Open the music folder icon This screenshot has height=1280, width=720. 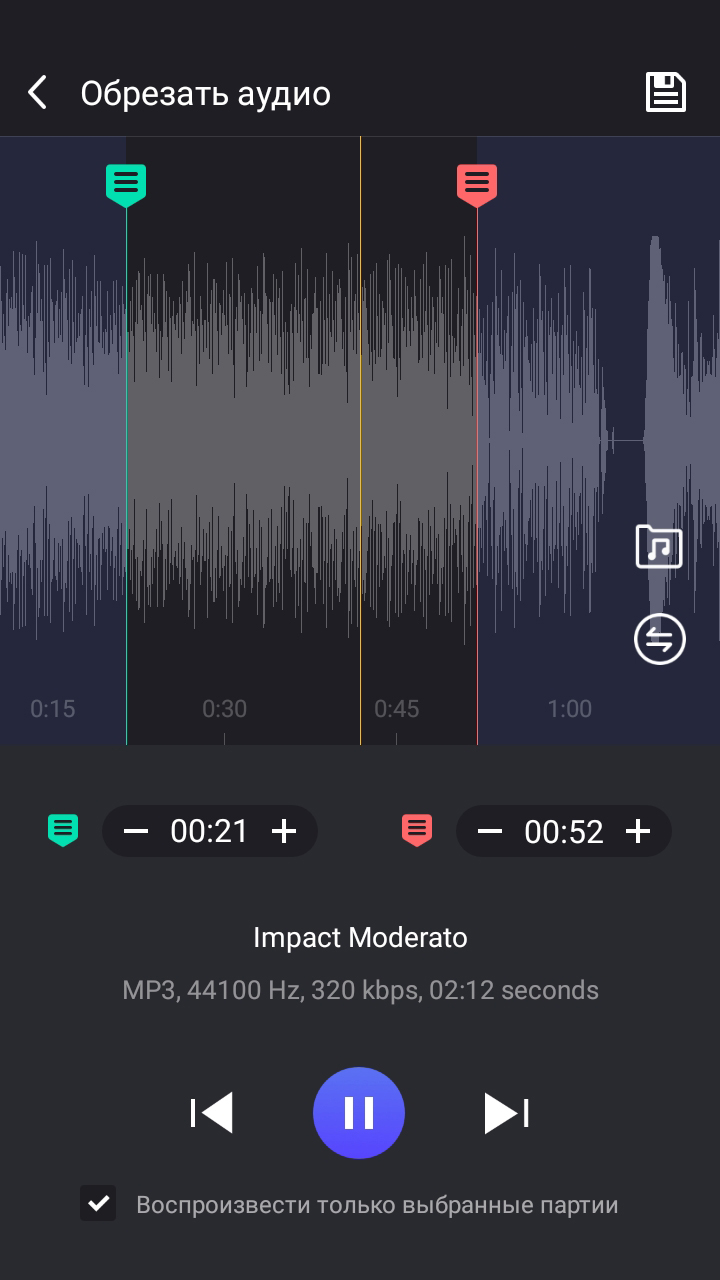tap(659, 547)
